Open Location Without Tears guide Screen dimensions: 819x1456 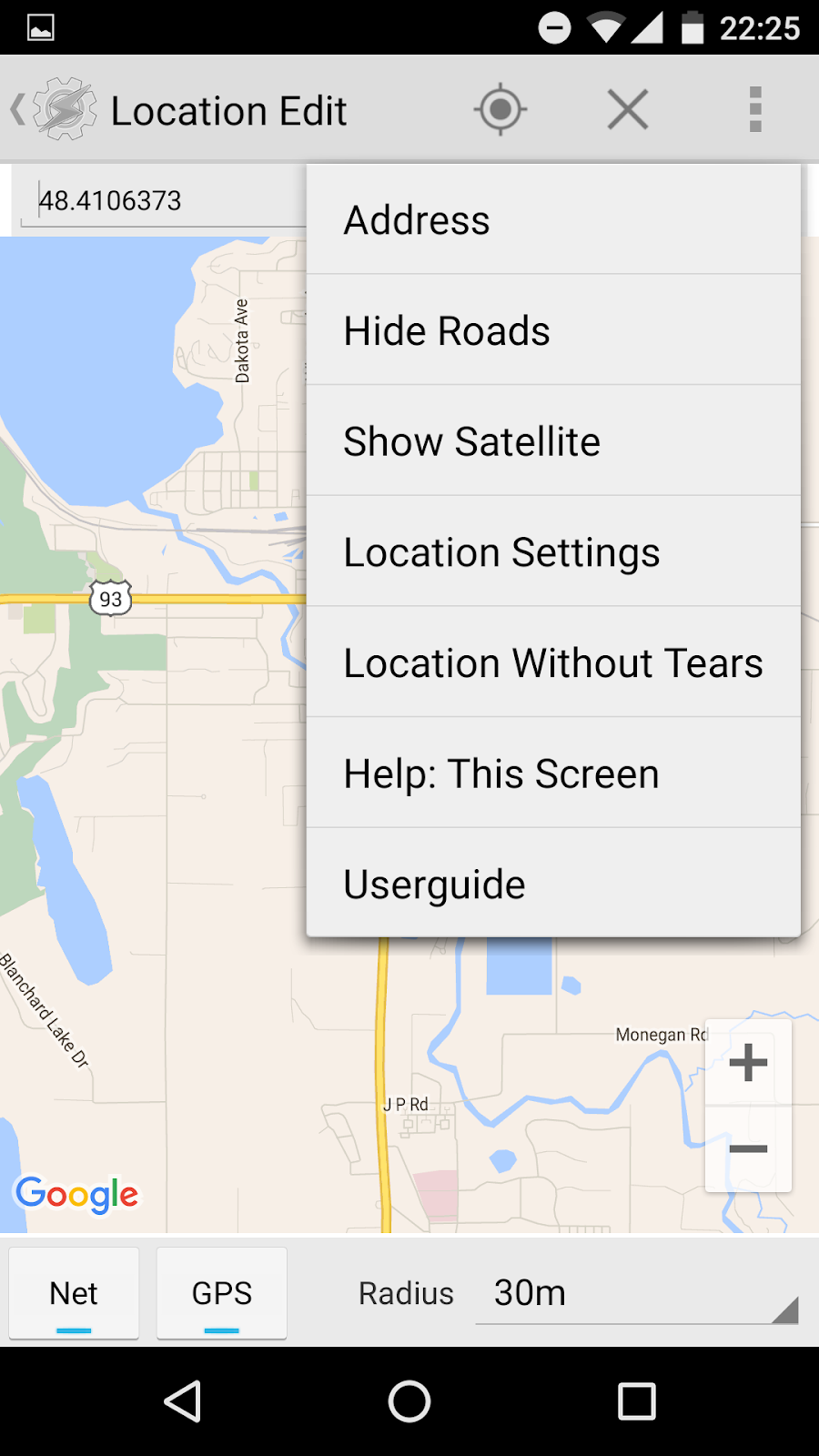pos(553,663)
